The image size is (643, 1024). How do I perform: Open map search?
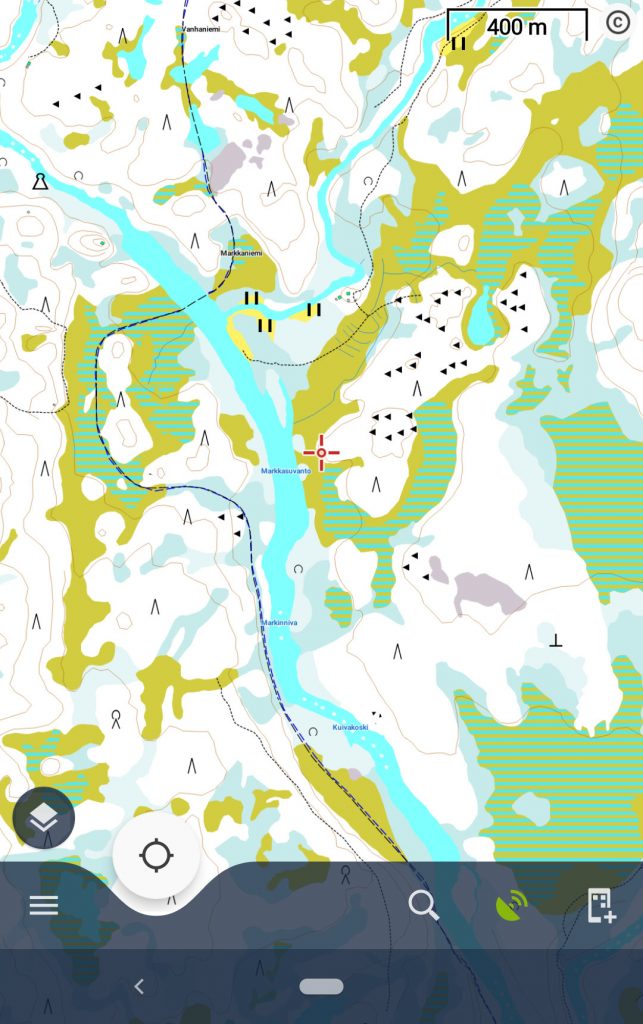coord(424,906)
